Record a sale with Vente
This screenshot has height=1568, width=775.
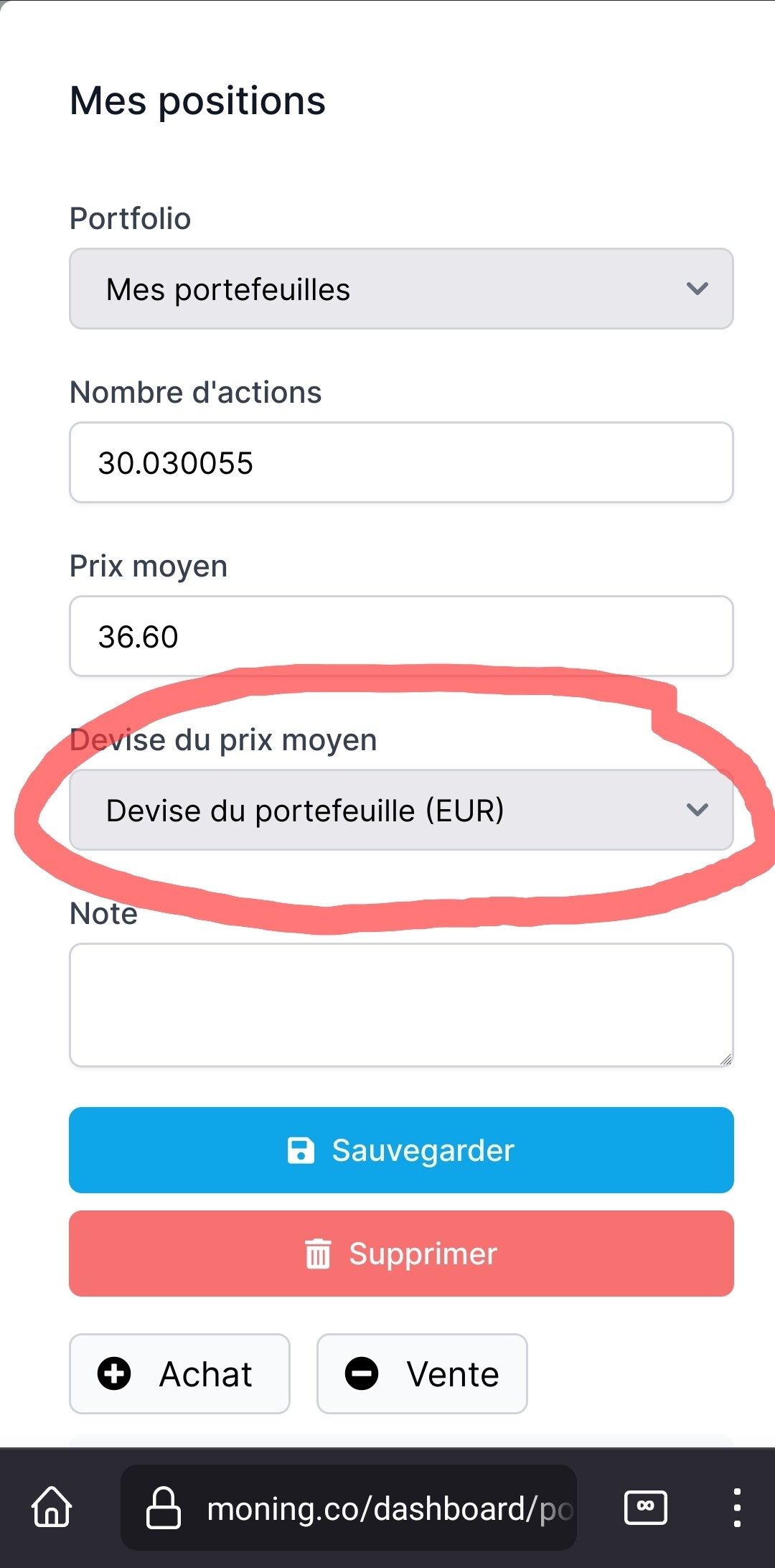point(422,1373)
